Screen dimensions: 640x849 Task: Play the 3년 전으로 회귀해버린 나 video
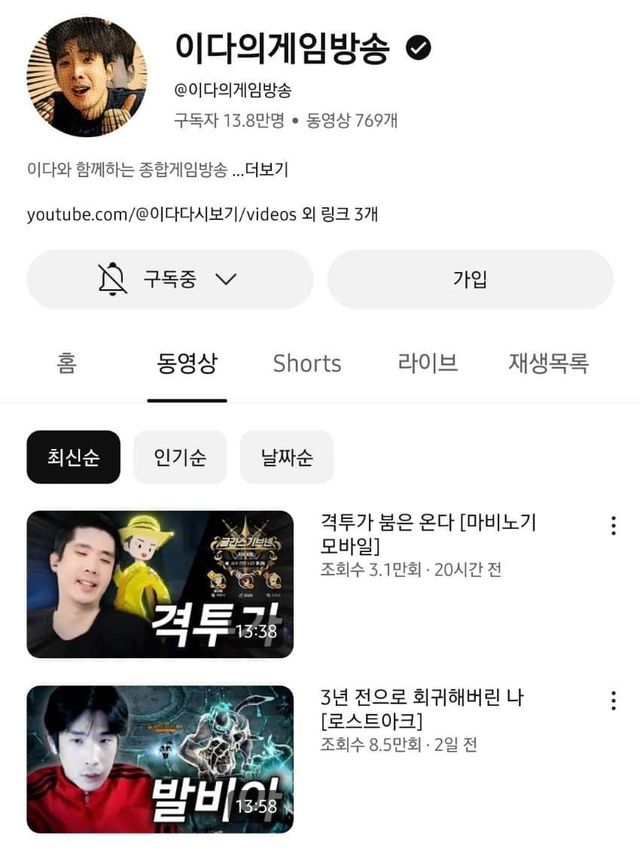click(160, 759)
